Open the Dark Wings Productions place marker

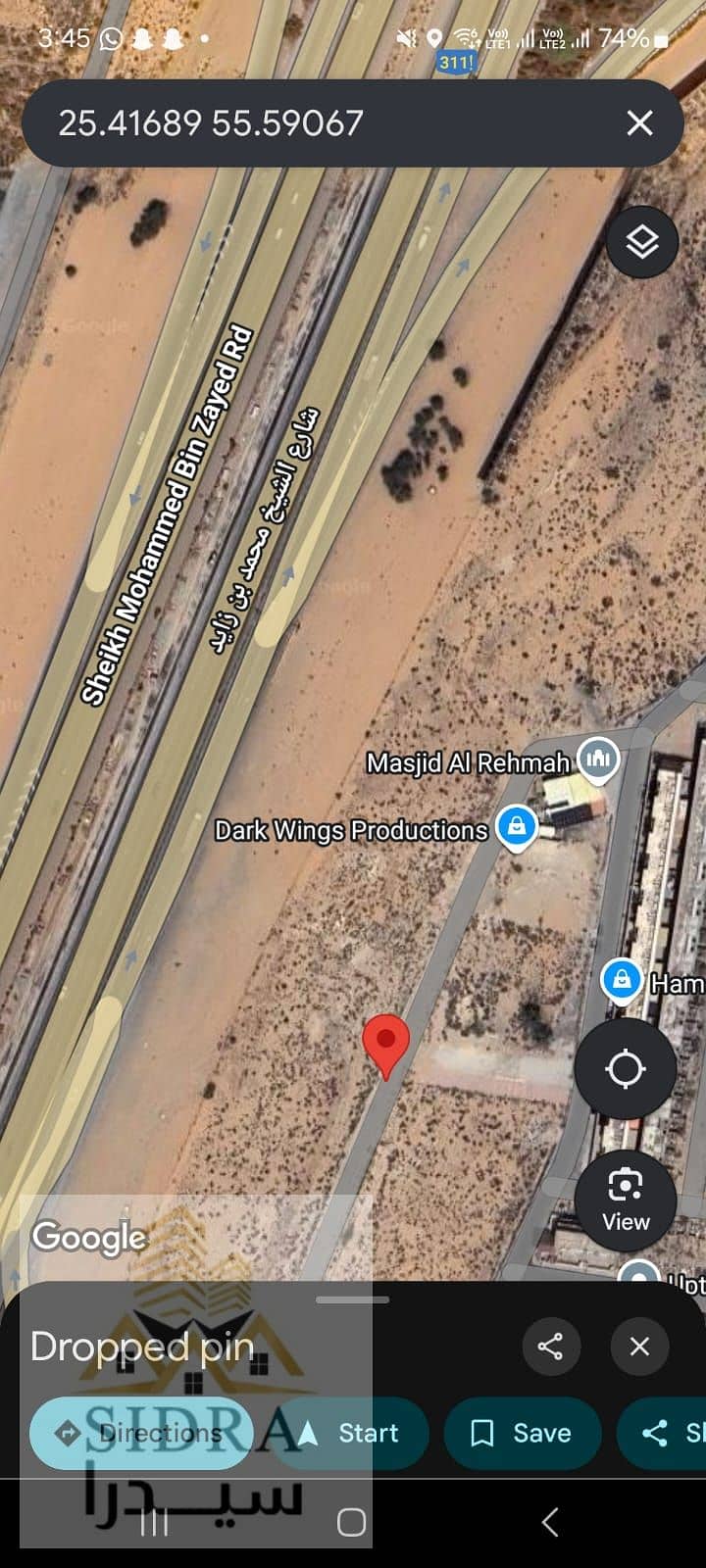coord(516,827)
